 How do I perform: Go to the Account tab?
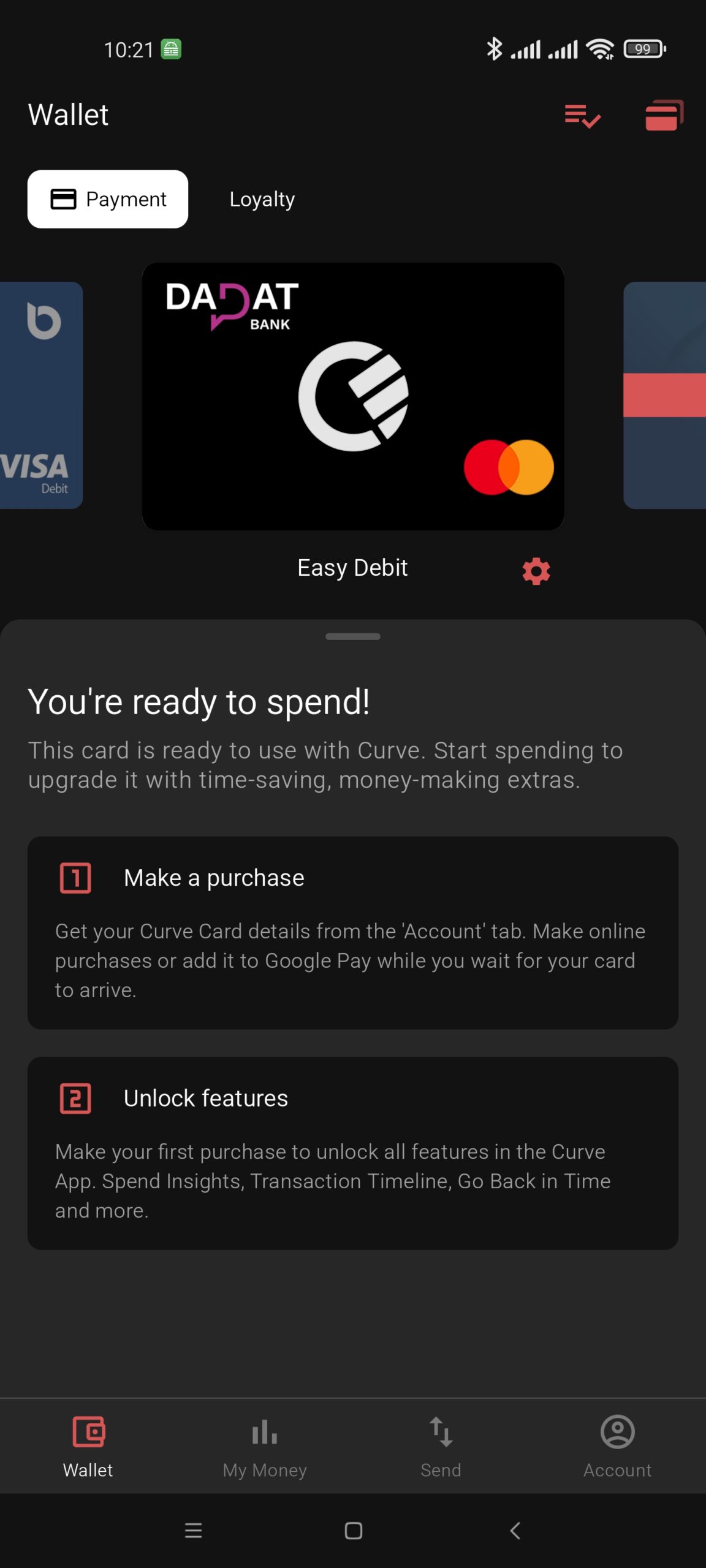tap(618, 1447)
